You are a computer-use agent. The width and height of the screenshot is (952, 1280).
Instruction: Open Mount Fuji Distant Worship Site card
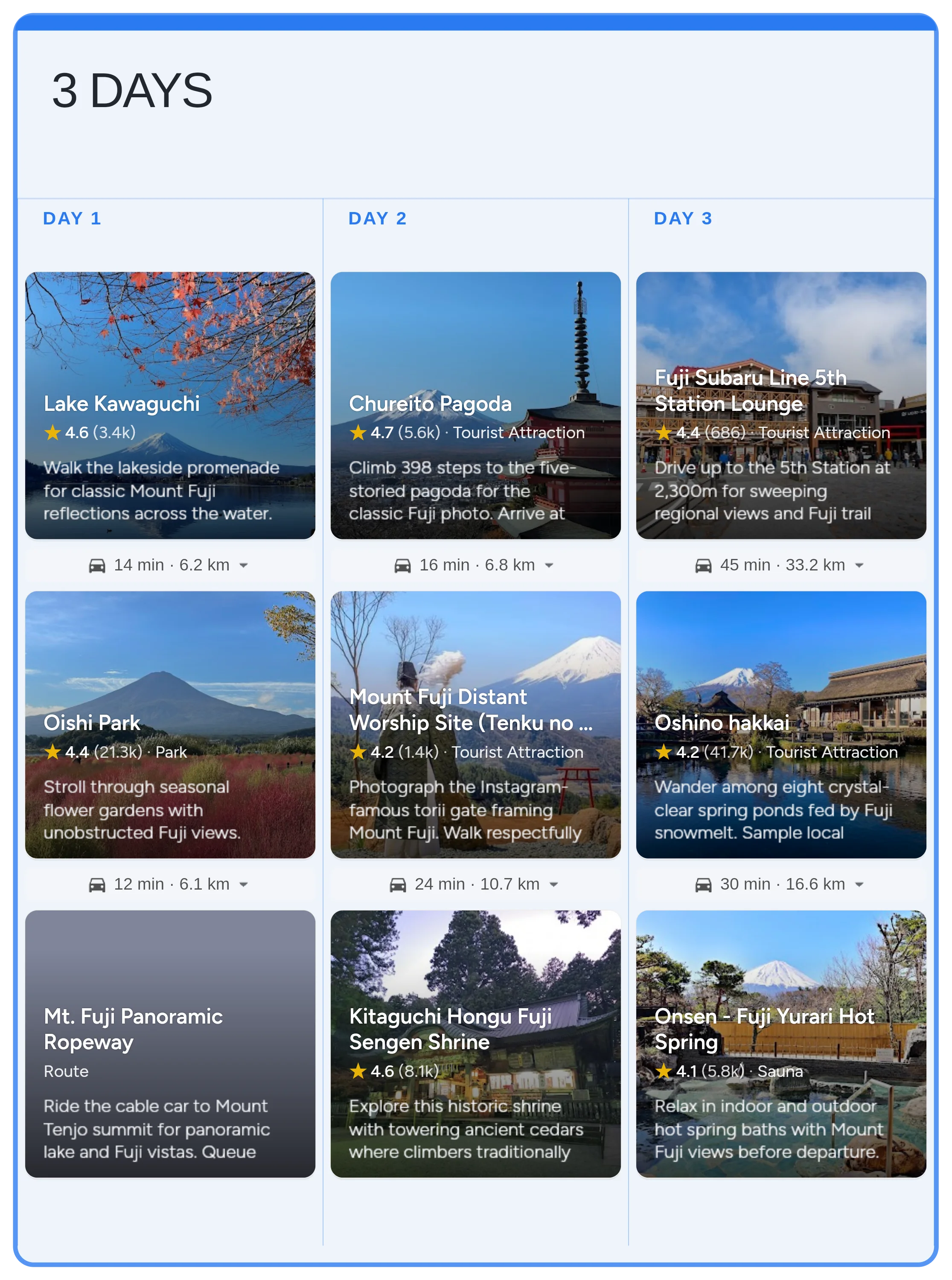(x=475, y=724)
